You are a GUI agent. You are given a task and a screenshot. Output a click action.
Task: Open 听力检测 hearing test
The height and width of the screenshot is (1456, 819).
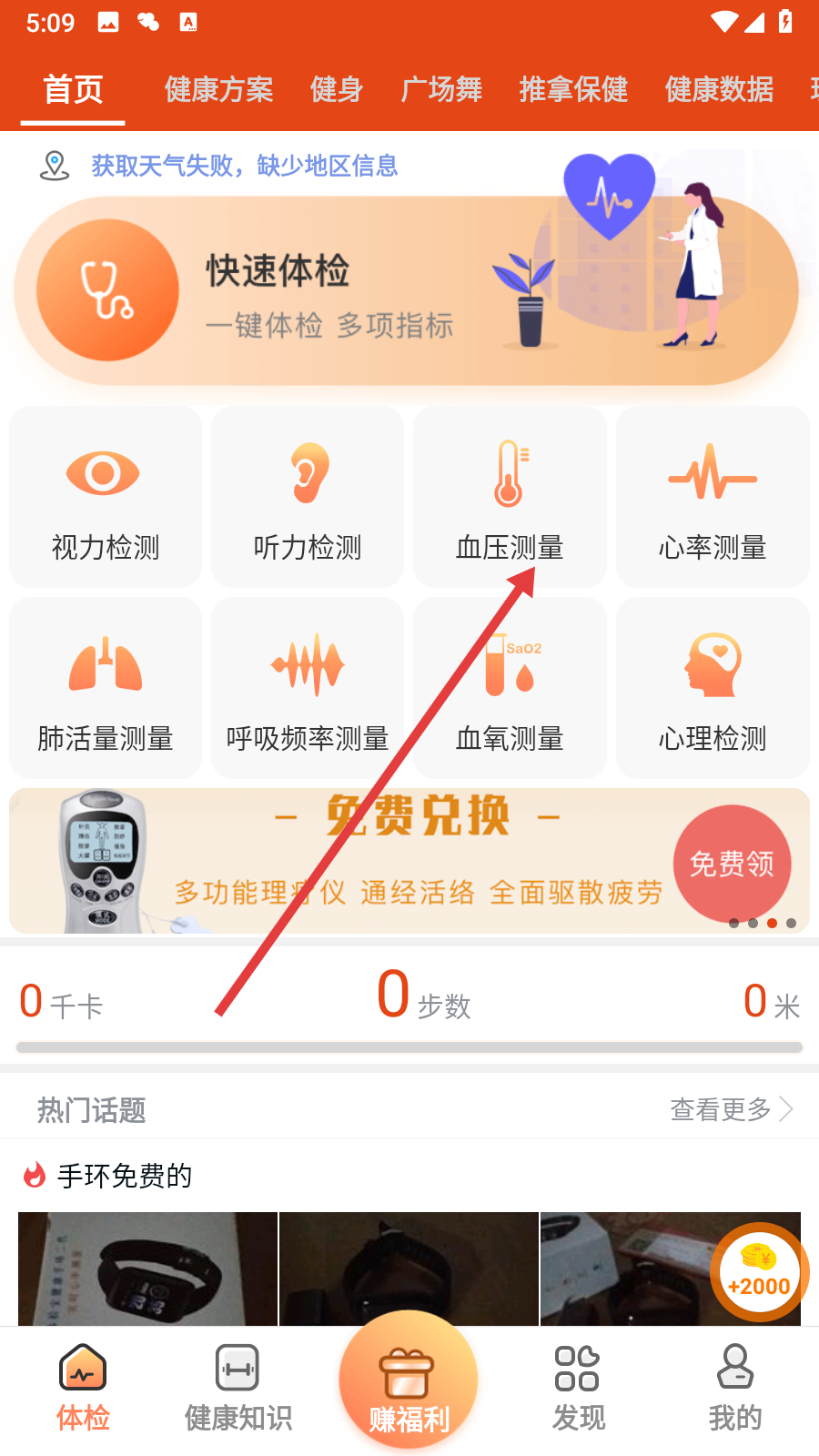click(308, 497)
